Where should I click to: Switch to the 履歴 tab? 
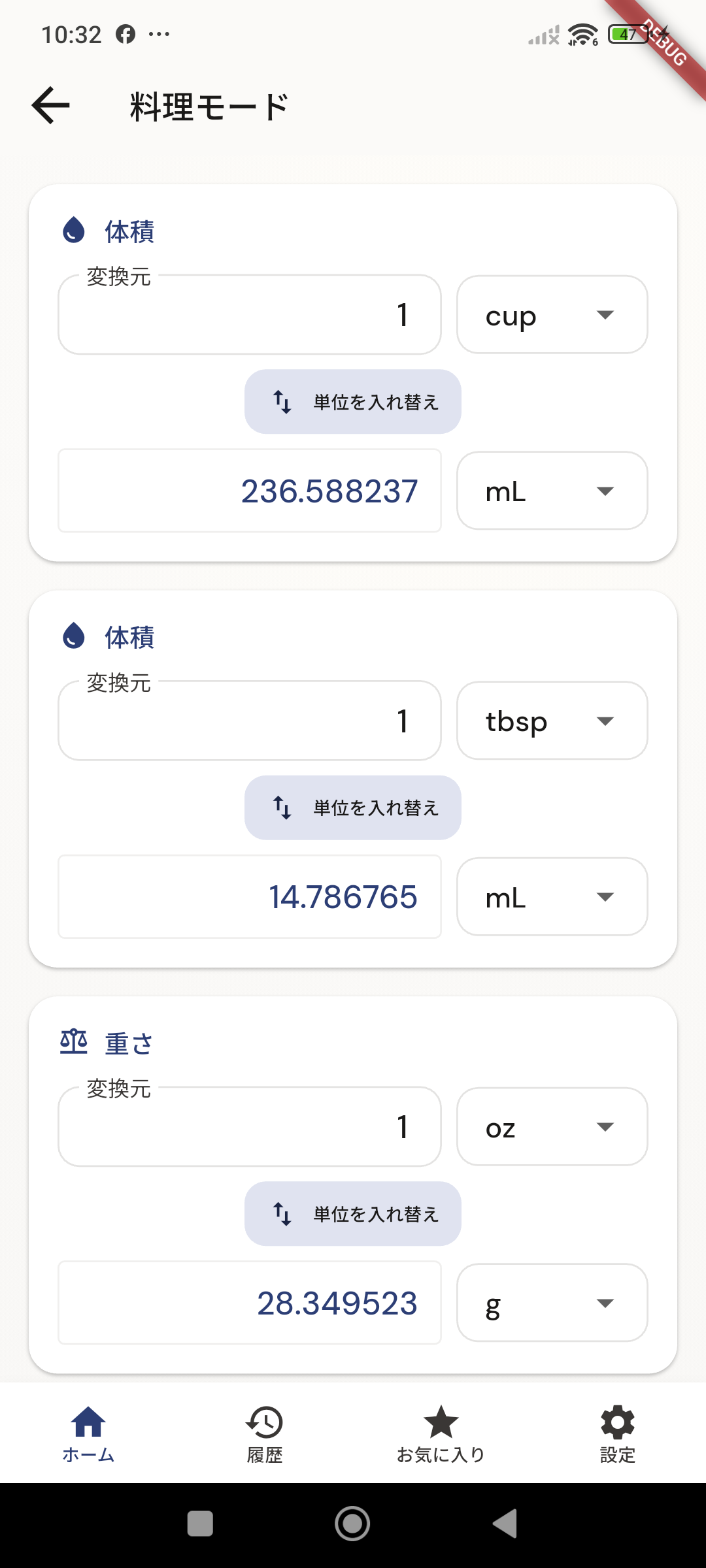point(265,1434)
